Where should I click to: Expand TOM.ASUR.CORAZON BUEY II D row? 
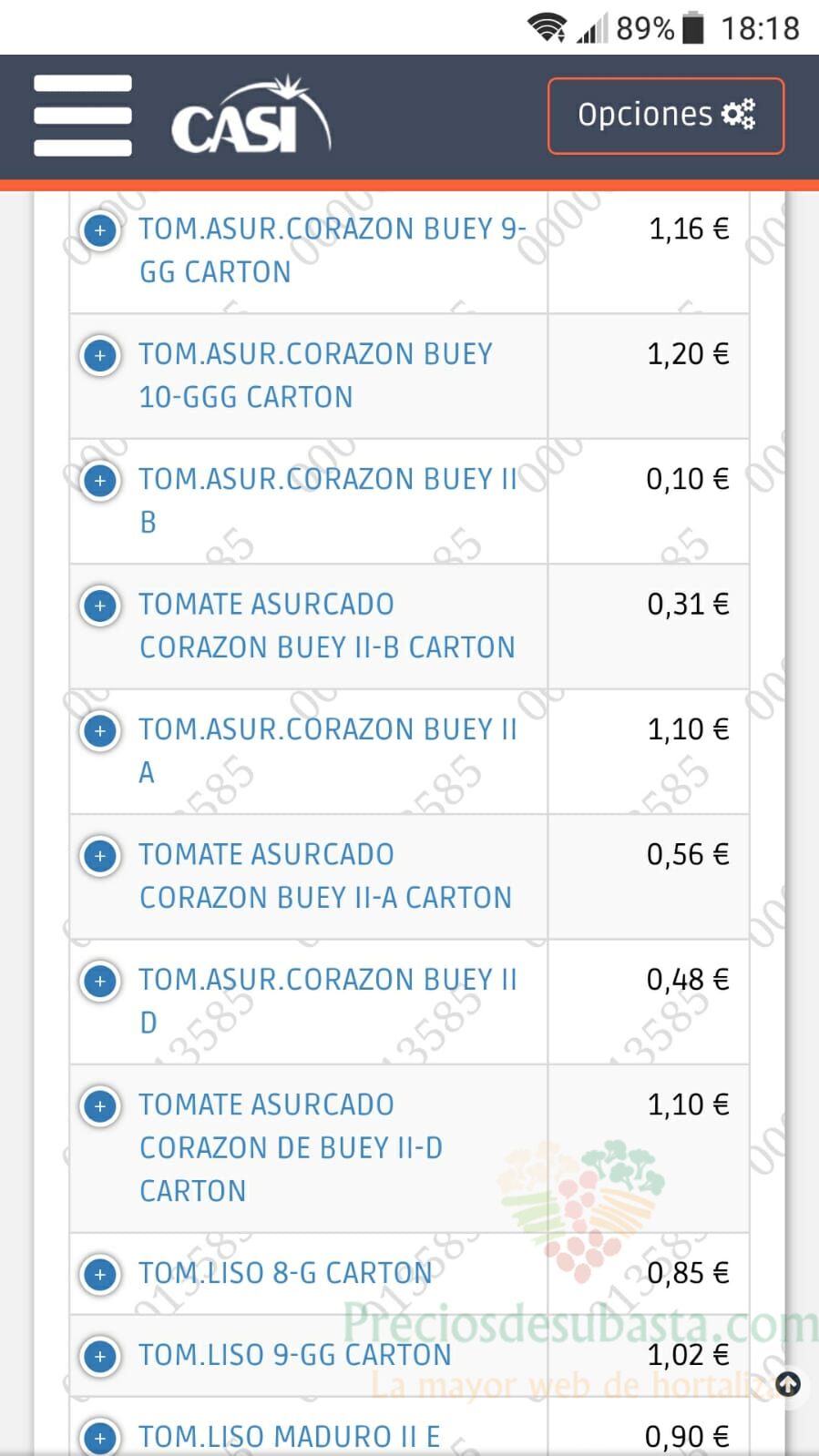pyautogui.click(x=100, y=981)
